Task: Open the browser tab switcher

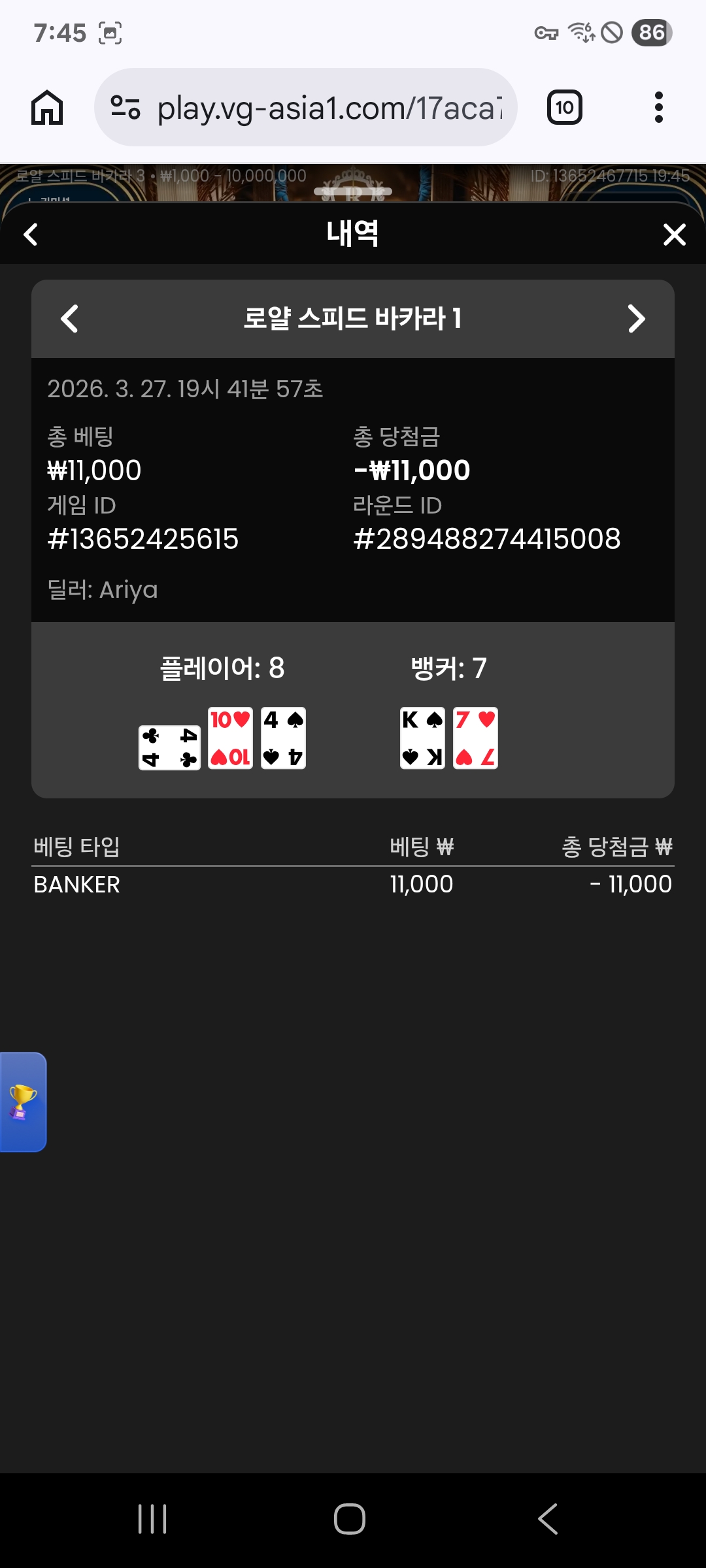Action: [564, 108]
